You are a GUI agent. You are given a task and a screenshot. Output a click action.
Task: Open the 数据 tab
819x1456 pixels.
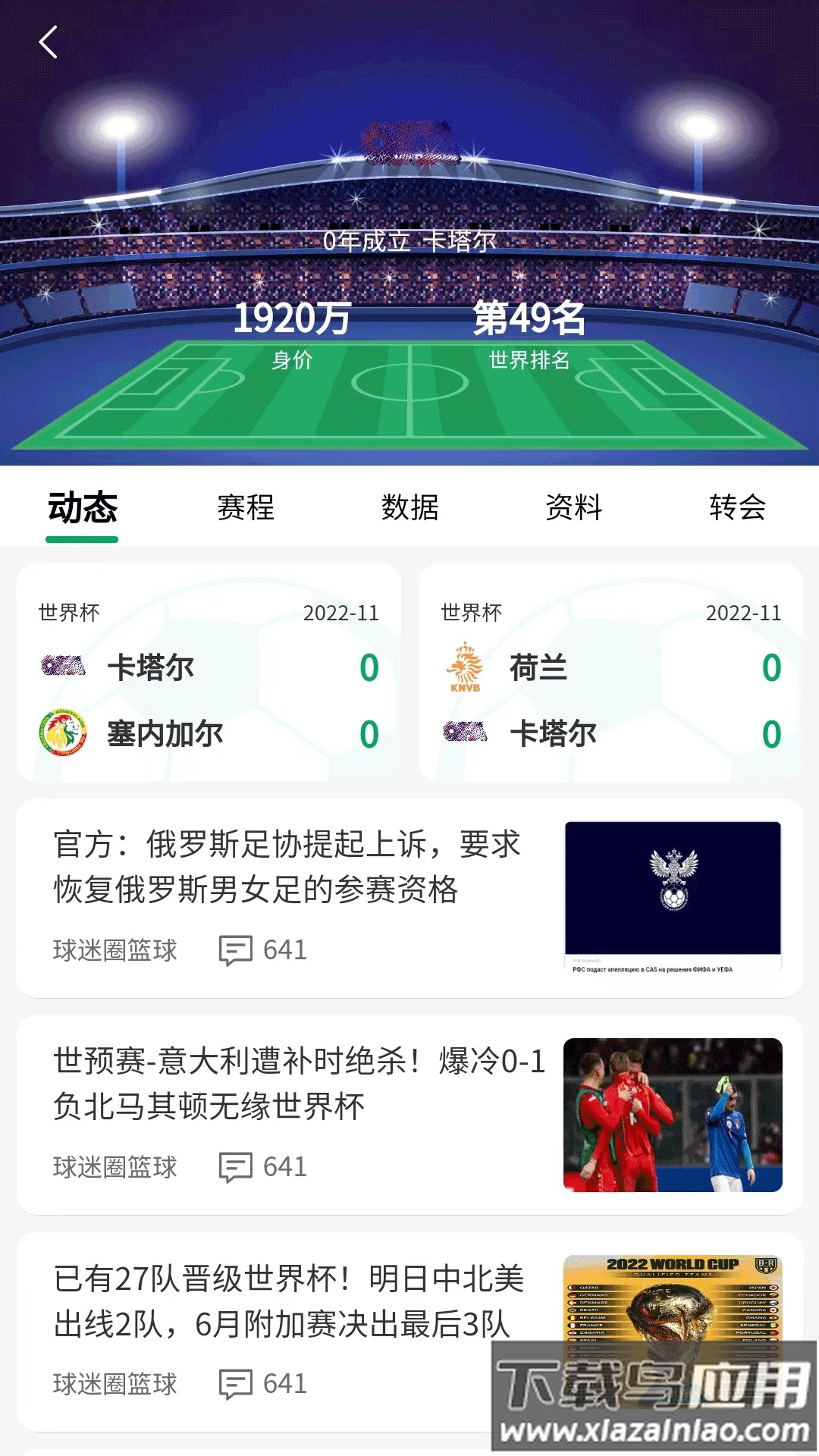410,509
